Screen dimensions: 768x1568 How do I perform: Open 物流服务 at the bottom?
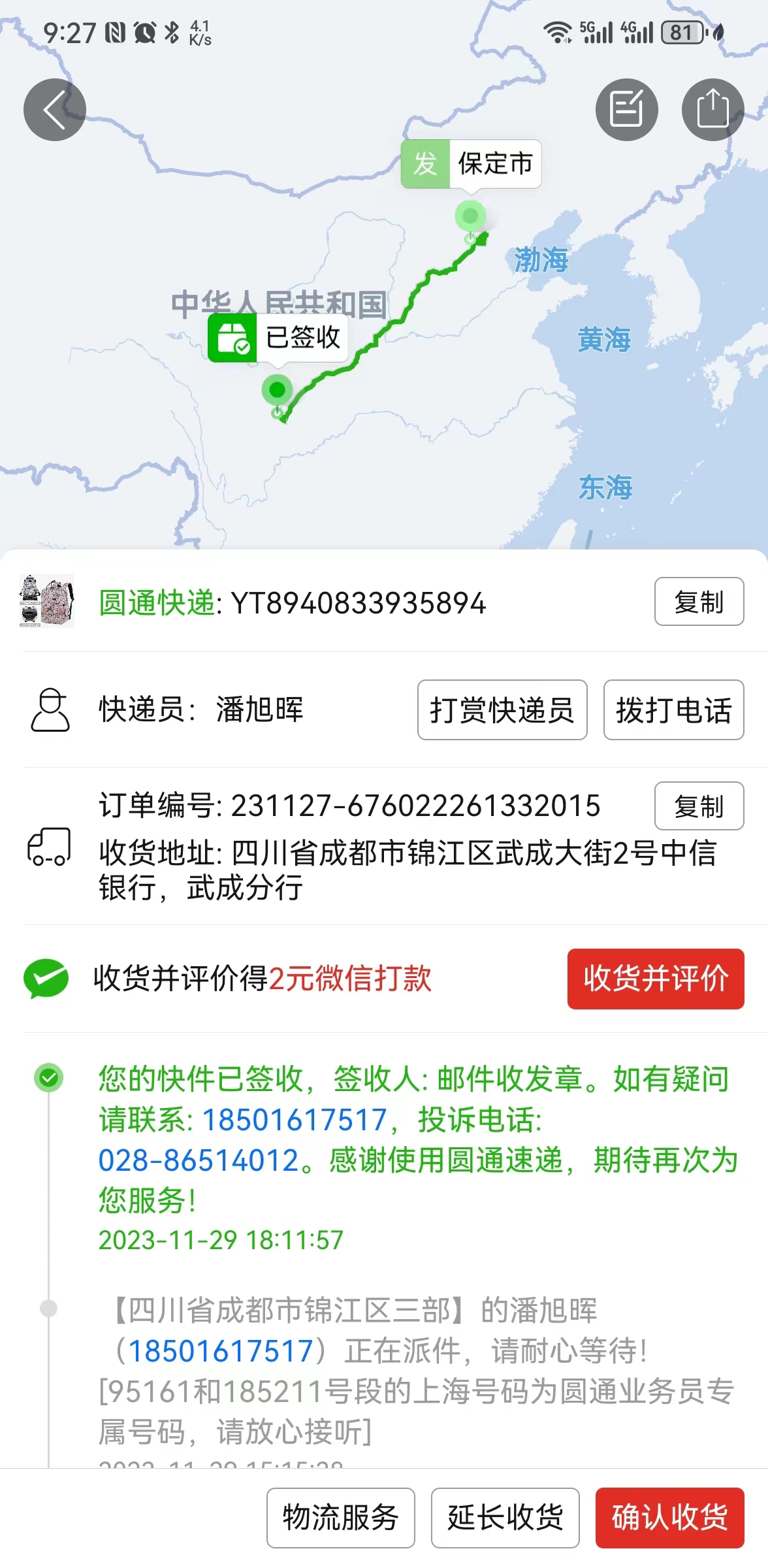click(x=340, y=1518)
